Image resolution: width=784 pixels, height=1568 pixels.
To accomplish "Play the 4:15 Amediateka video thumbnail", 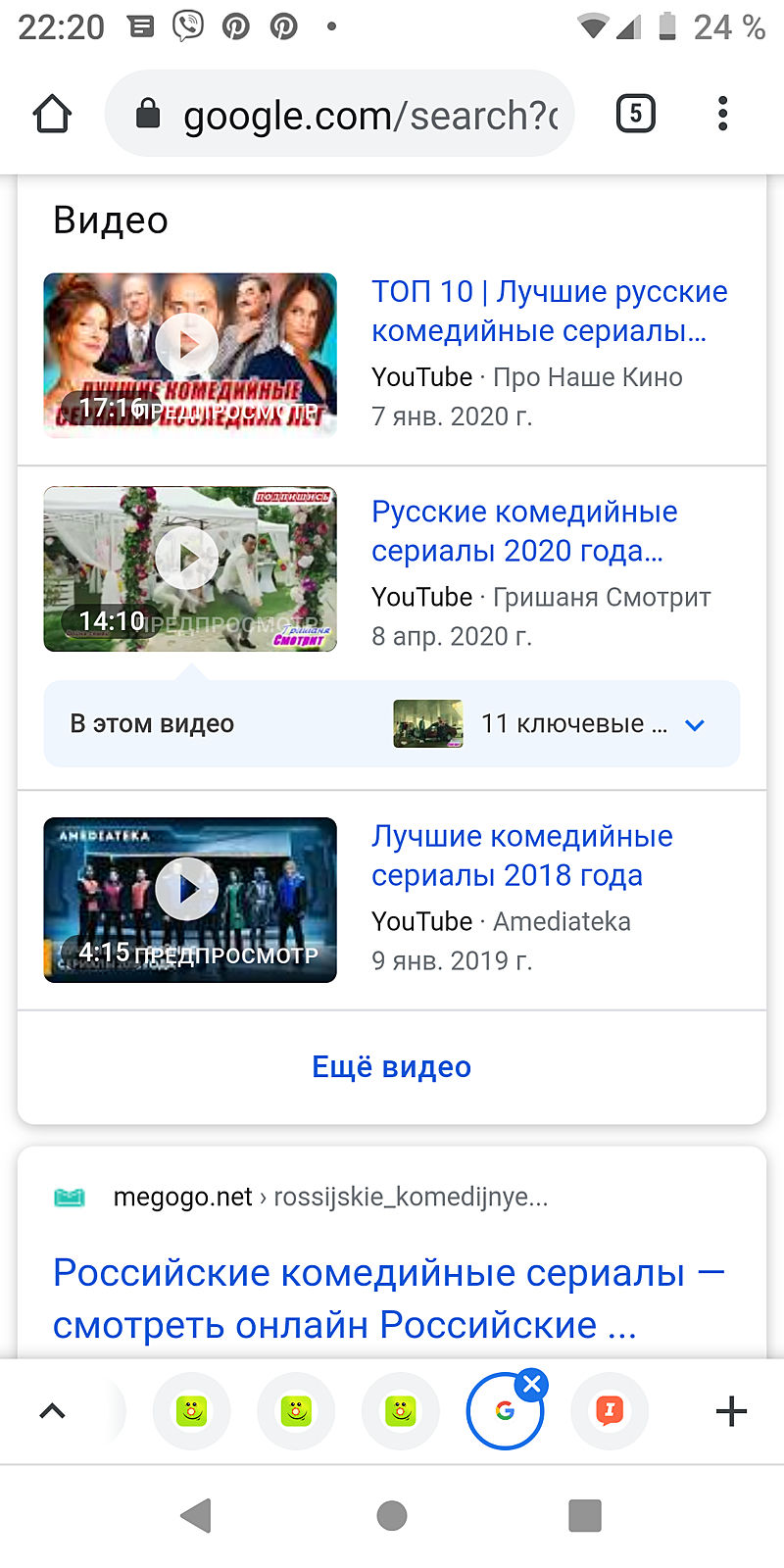I will coord(189,899).
